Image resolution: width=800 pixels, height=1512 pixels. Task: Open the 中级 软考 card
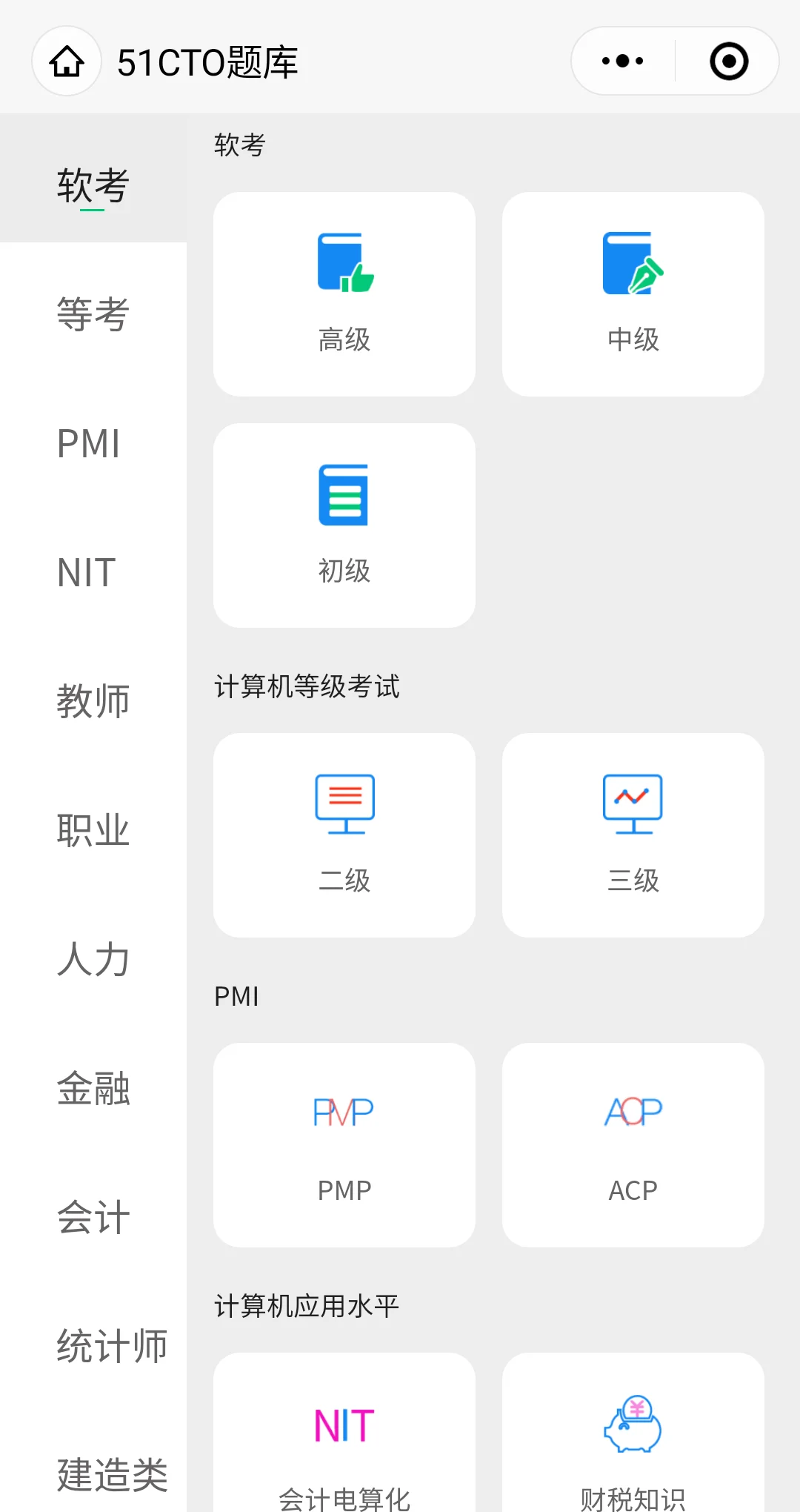click(x=633, y=294)
